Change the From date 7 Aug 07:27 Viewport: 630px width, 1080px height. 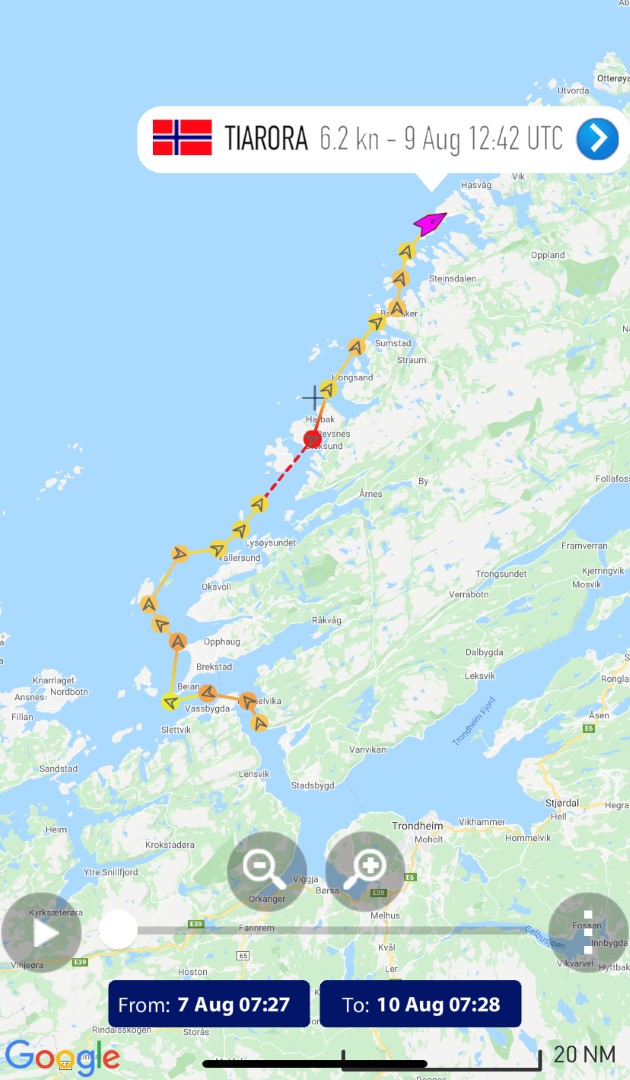point(209,1004)
